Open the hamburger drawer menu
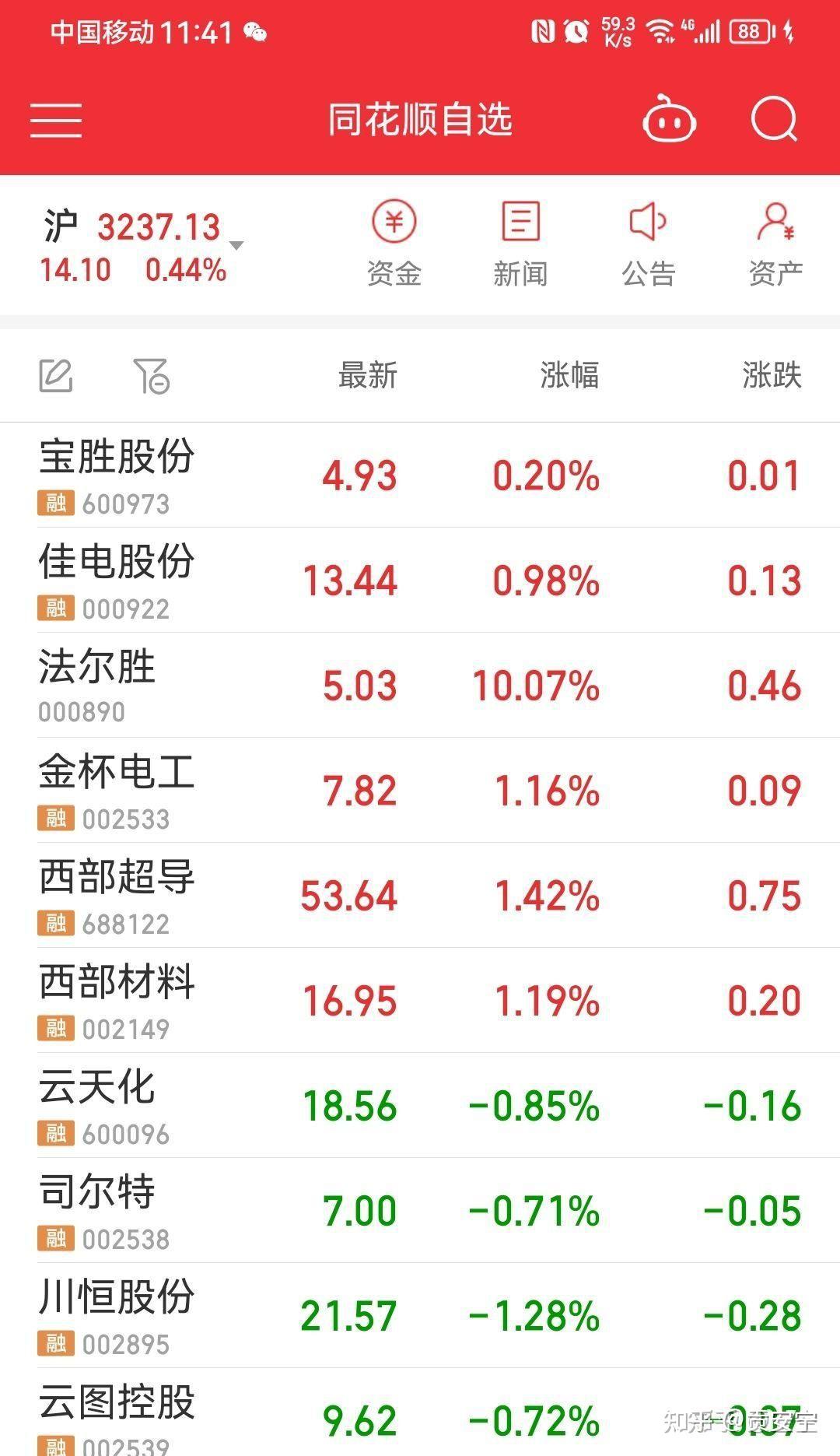The height and width of the screenshot is (1456, 840). pos(56,120)
